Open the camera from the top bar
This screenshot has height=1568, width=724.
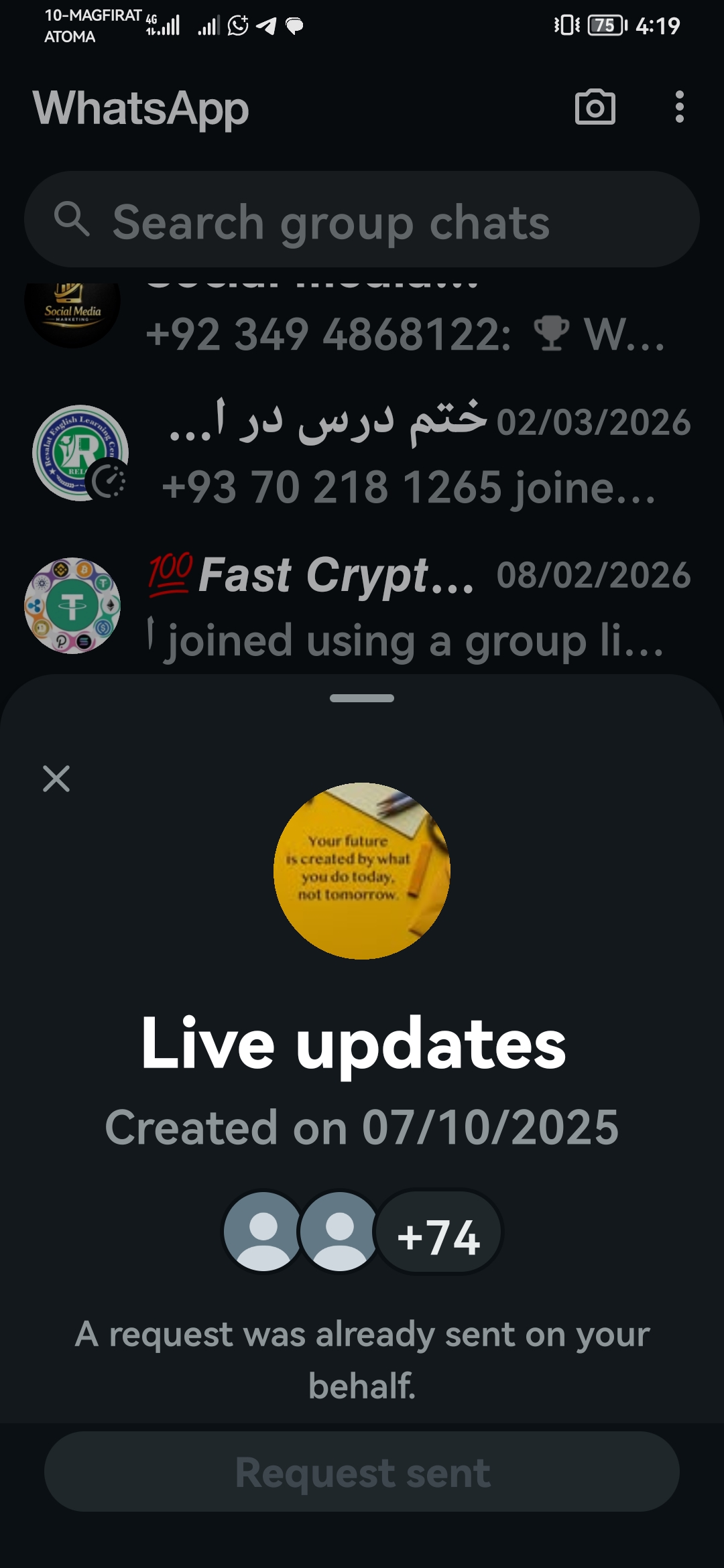tap(595, 107)
